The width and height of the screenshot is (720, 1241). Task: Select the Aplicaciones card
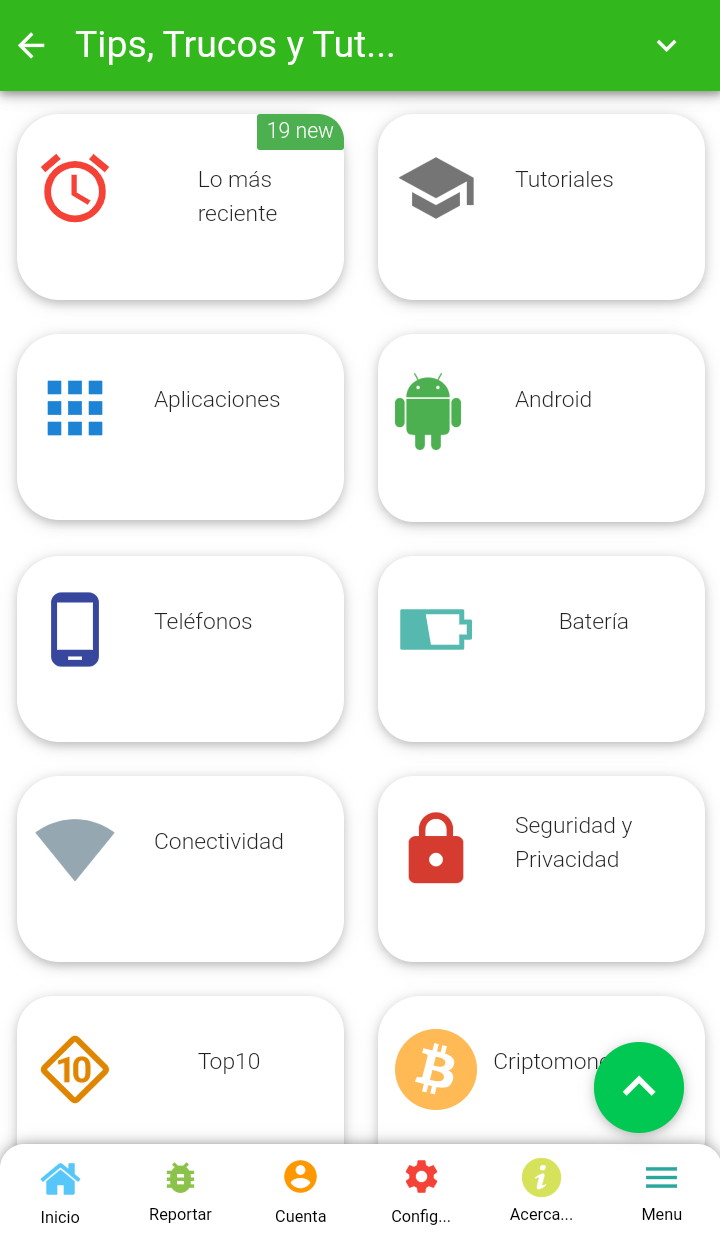180,427
